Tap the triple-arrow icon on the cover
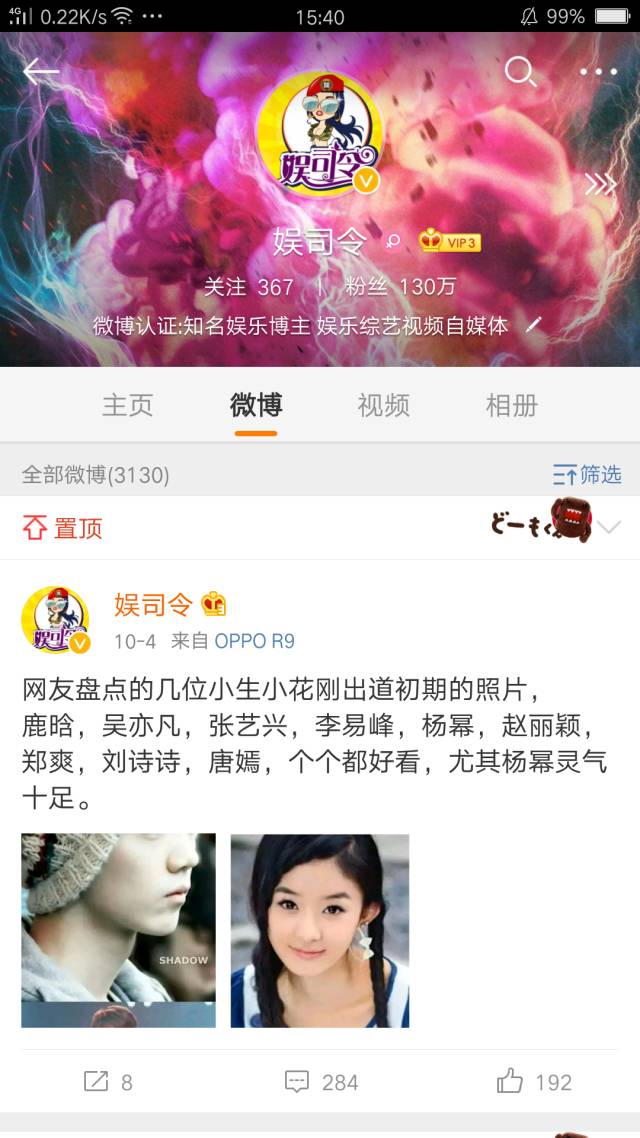The height and width of the screenshot is (1138, 640). 600,184
